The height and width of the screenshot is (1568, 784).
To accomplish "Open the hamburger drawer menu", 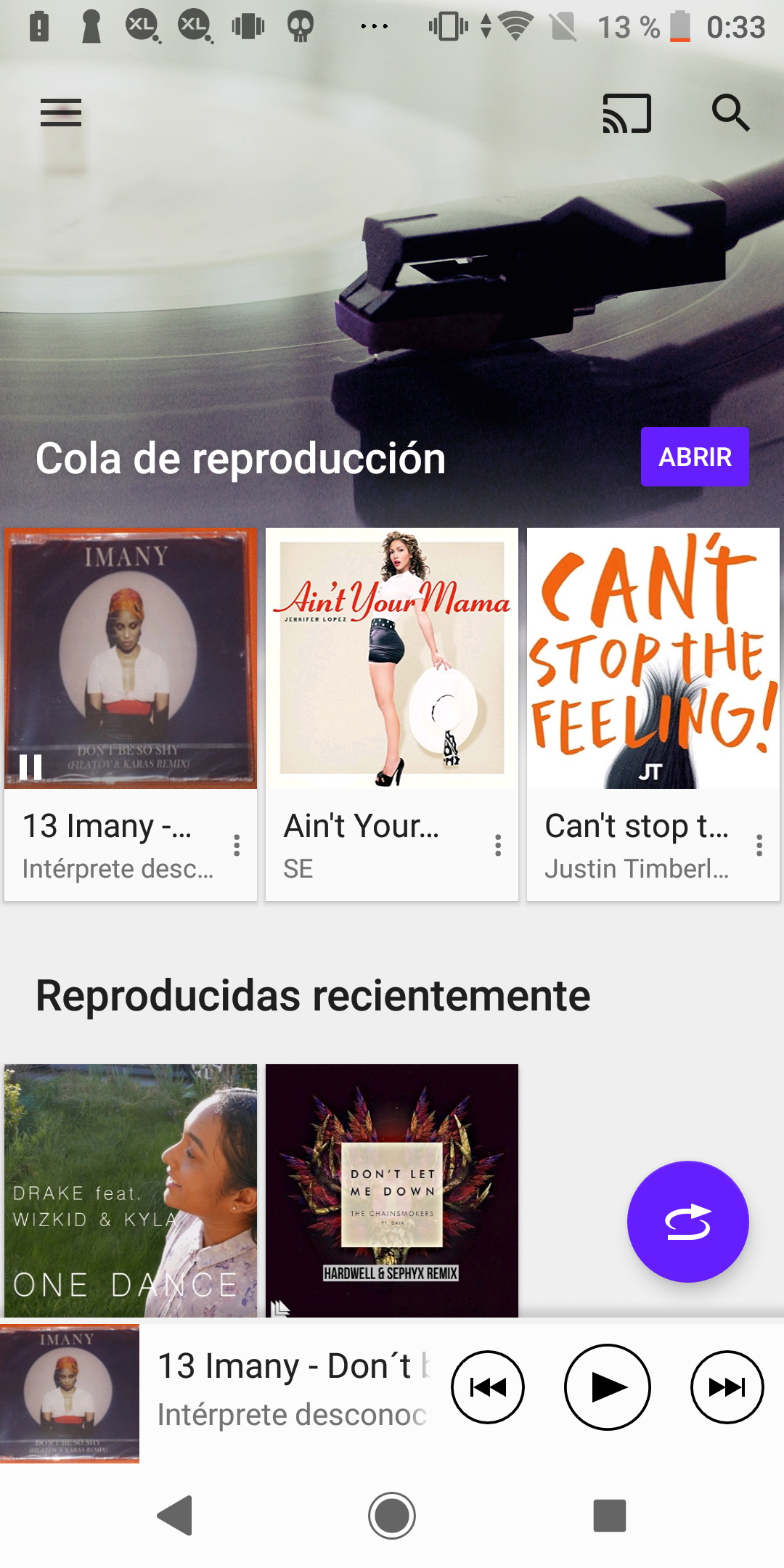I will pyautogui.click(x=61, y=113).
